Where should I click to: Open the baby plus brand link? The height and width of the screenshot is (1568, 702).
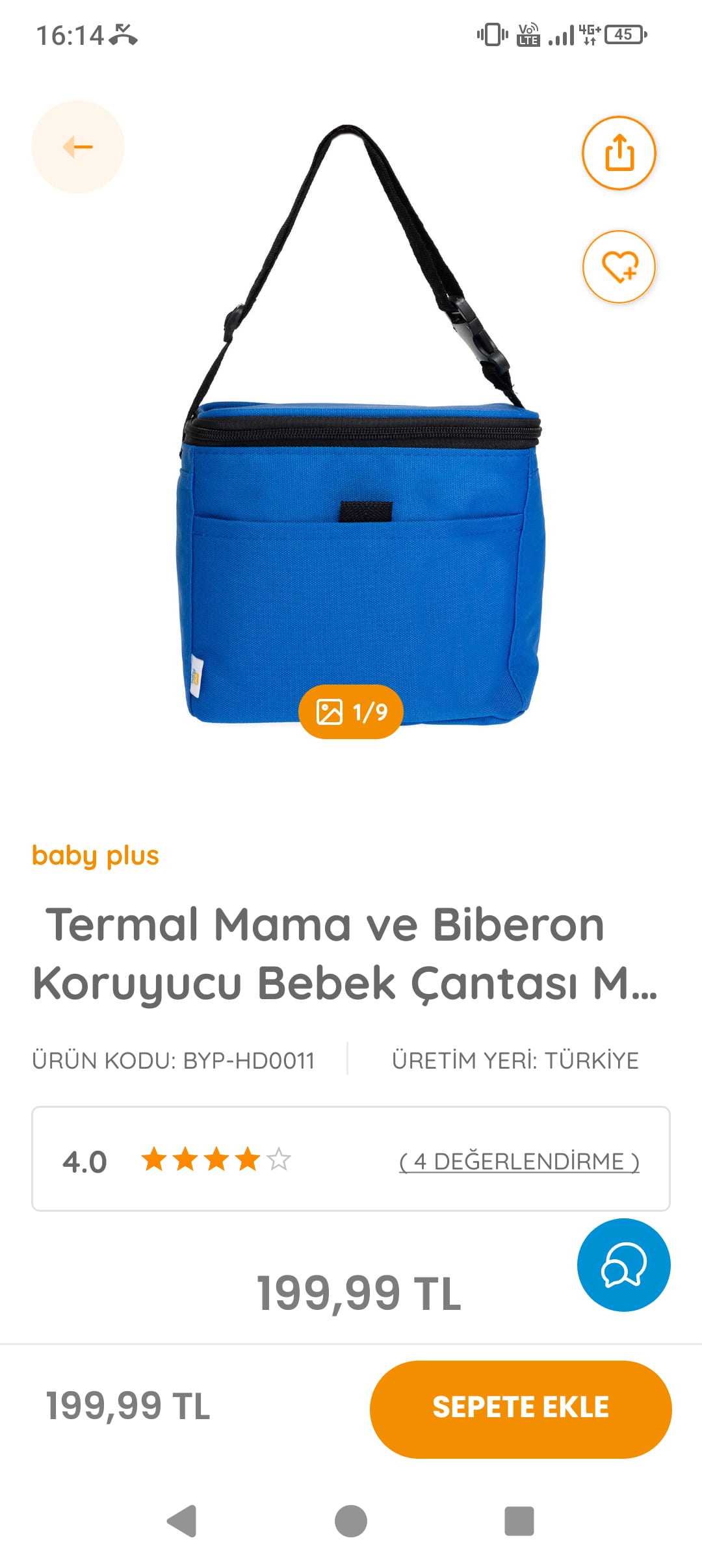[96, 856]
